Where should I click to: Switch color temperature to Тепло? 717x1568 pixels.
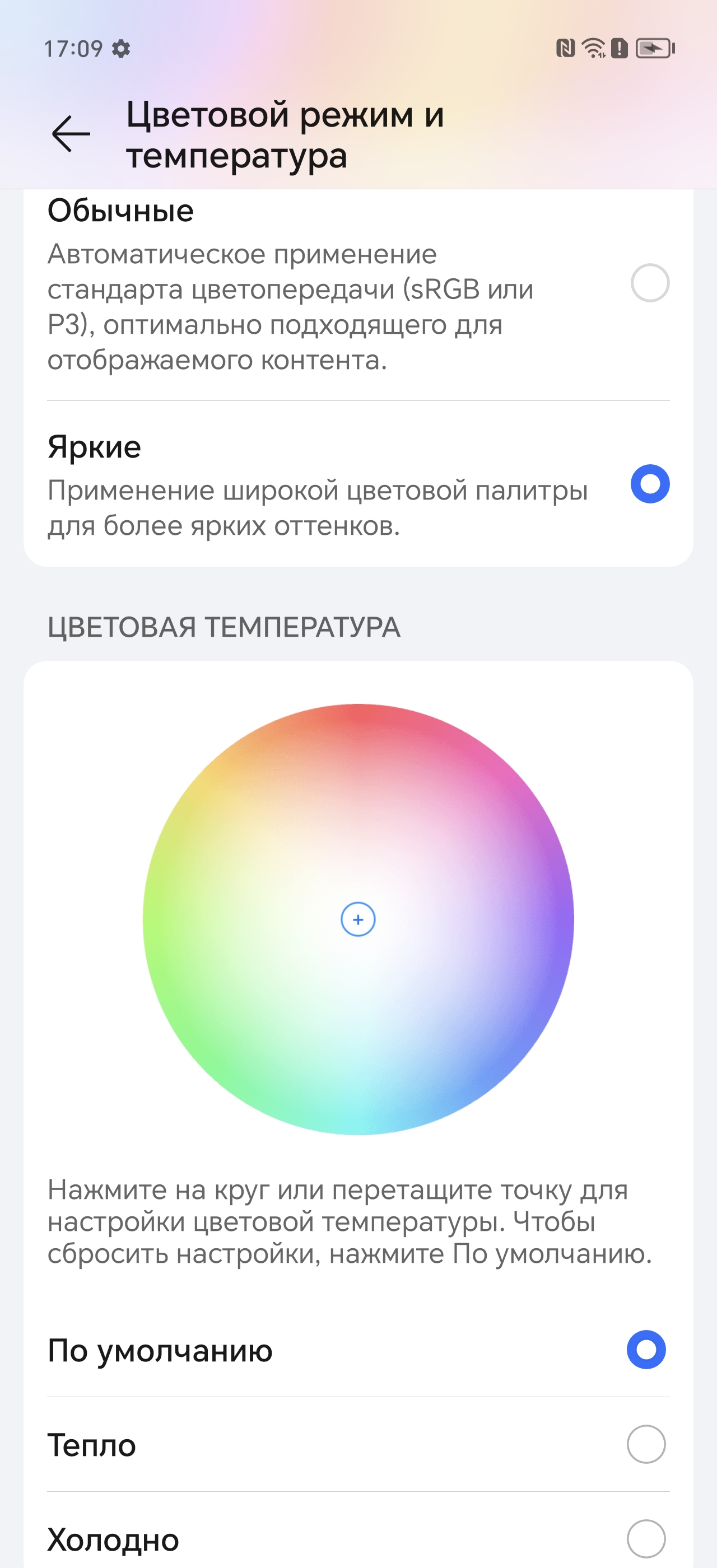pyautogui.click(x=646, y=1444)
